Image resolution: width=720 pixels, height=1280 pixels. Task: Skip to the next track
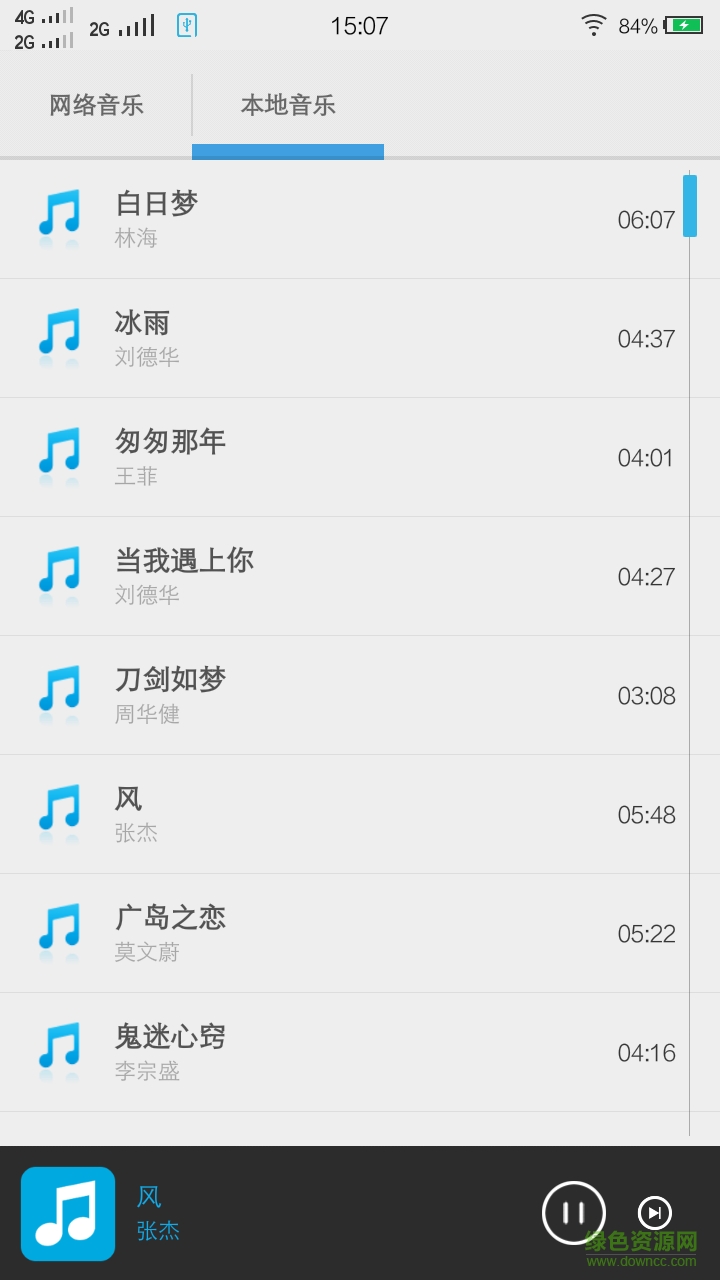point(655,1213)
